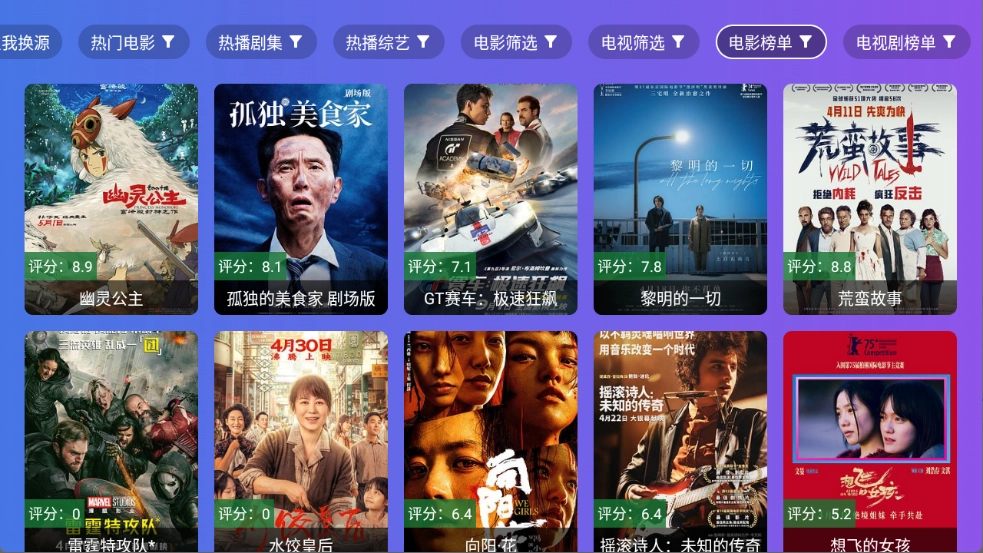This screenshot has width=983, height=553.
Task: Select the movie 水饺皇后
Action: coord(301,442)
